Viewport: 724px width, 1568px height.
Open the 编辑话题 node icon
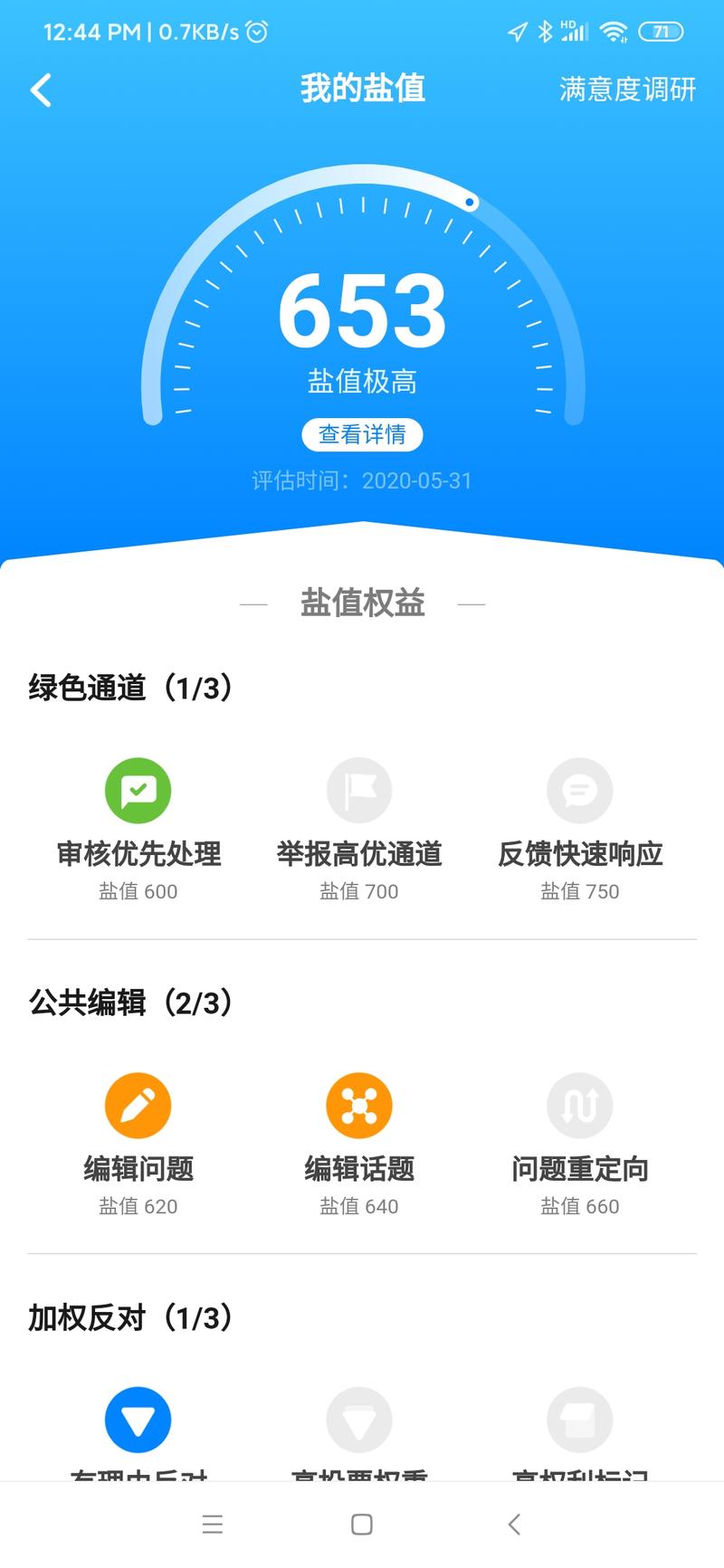coord(358,1105)
